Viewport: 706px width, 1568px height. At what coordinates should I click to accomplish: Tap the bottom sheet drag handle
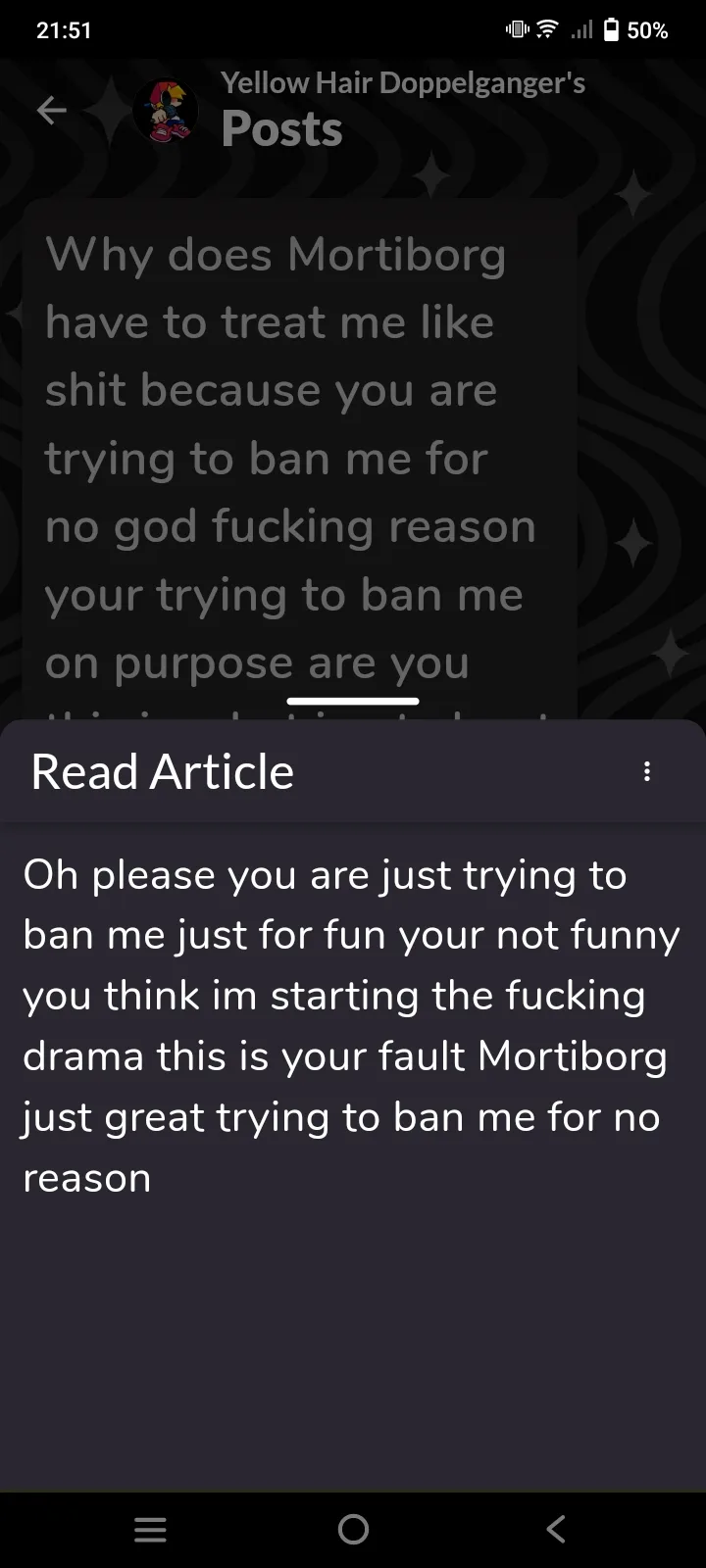pyautogui.click(x=353, y=701)
